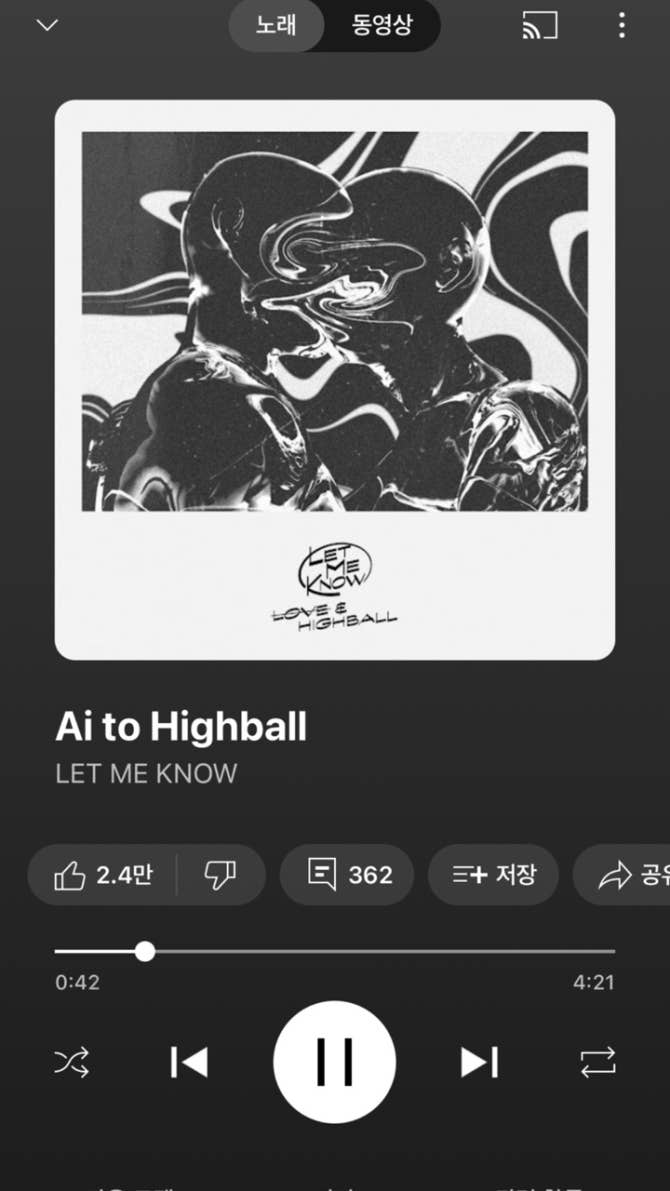Skip to the next track
Image resolution: width=670 pixels, height=1191 pixels.
click(479, 1061)
